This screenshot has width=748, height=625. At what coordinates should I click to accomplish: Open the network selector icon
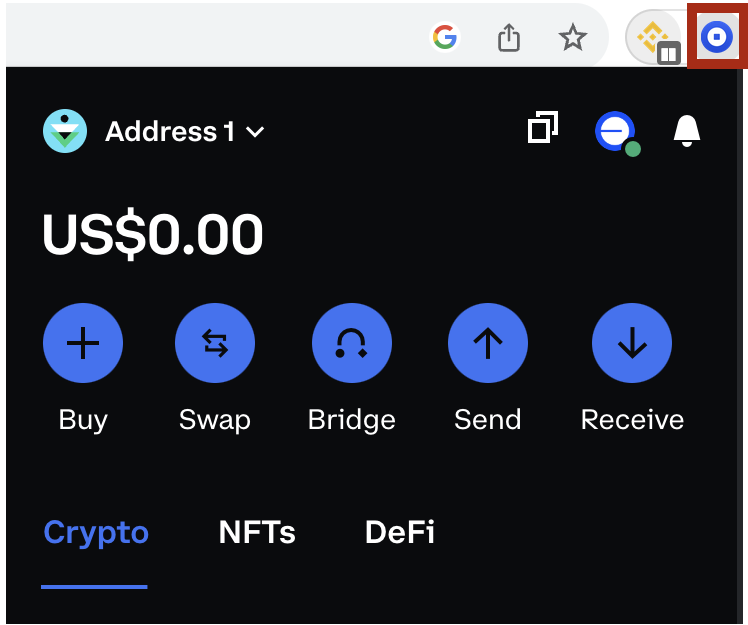pos(615,131)
